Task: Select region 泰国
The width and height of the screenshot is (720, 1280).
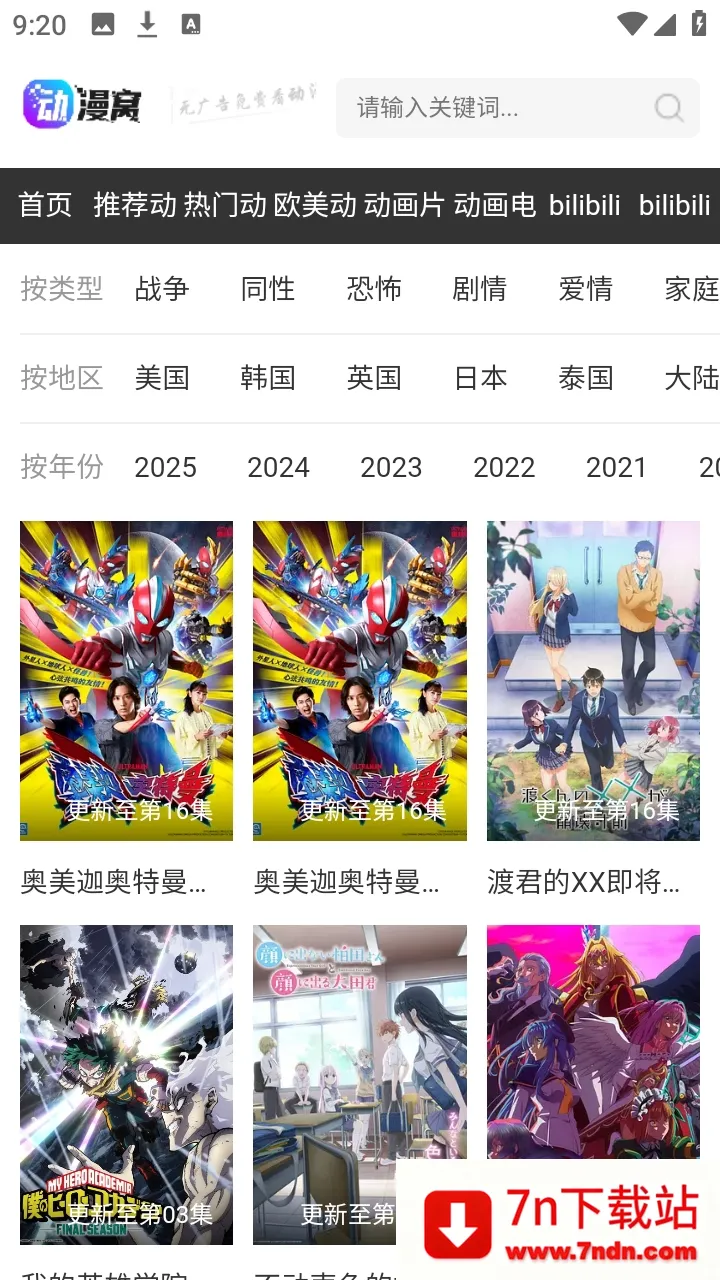Action: pyautogui.click(x=585, y=378)
